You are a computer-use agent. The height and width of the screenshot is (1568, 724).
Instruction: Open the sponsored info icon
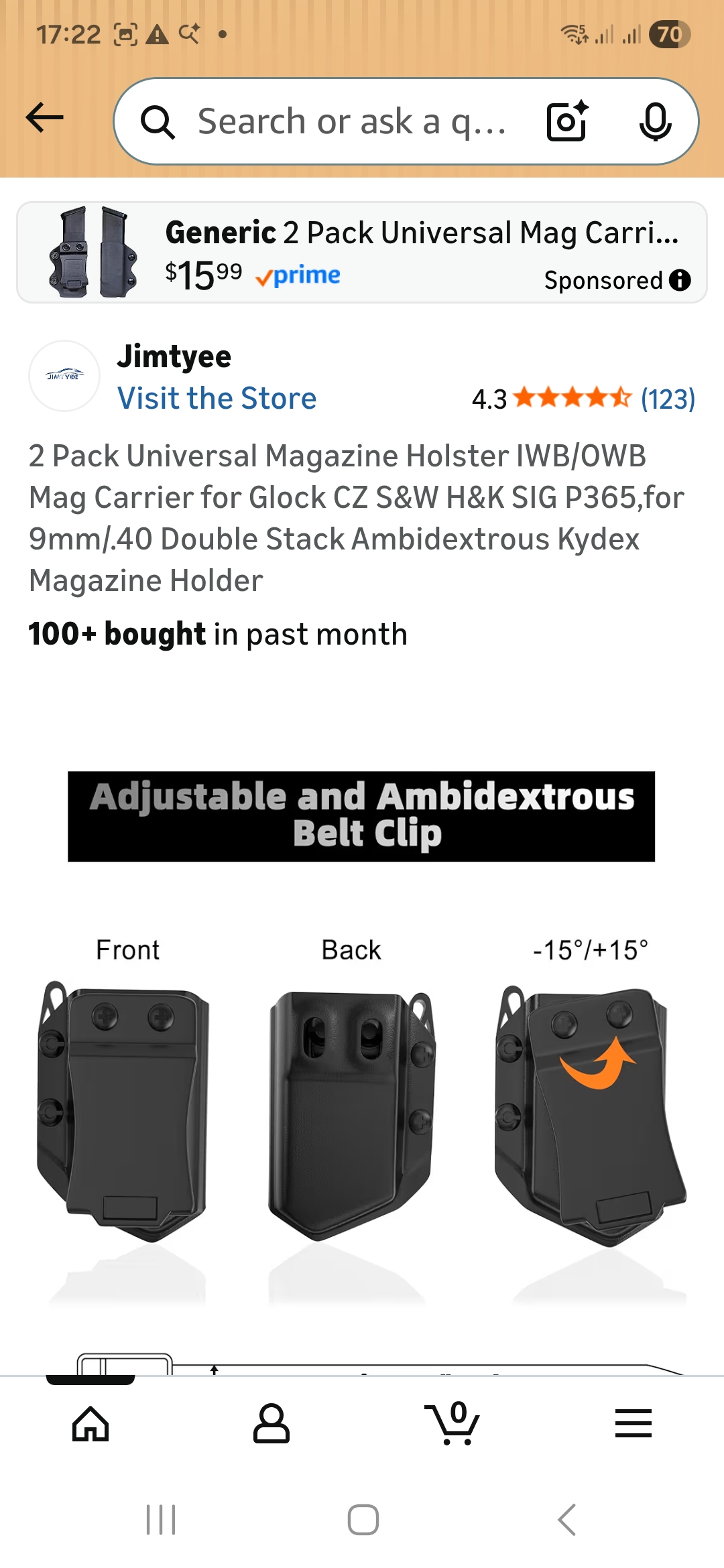point(680,280)
